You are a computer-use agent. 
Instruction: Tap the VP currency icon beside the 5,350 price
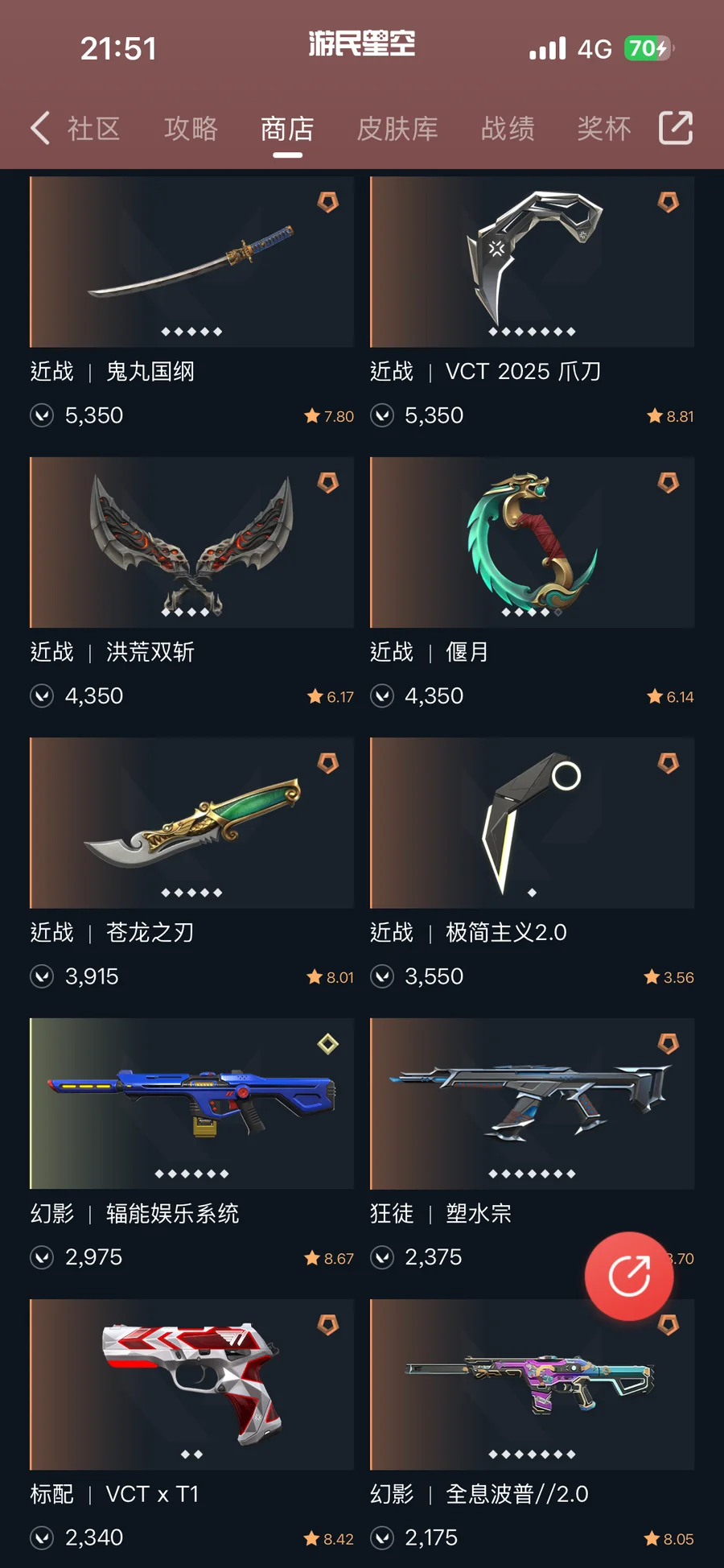[x=42, y=415]
